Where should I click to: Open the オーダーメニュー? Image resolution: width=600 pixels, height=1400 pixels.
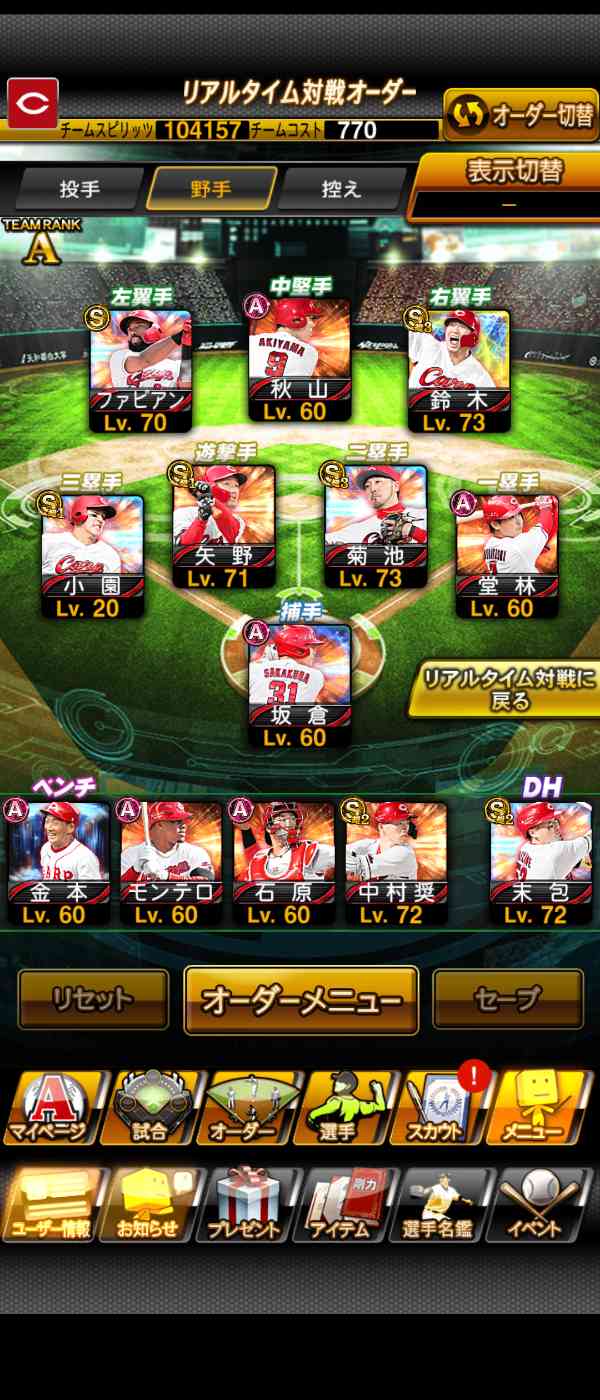click(x=301, y=999)
